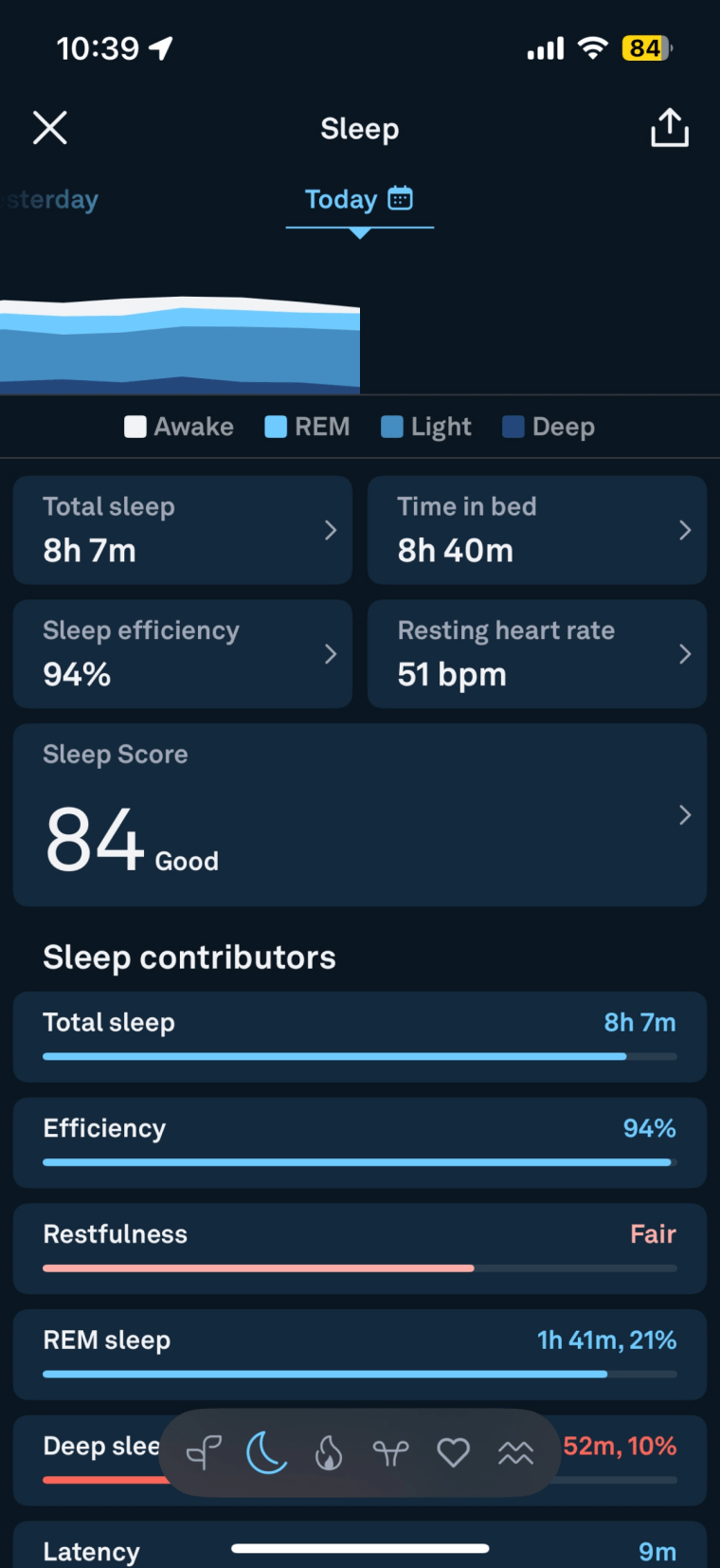Open the calendar from the Today tab
Screen dimensions: 720x1568
(x=401, y=198)
